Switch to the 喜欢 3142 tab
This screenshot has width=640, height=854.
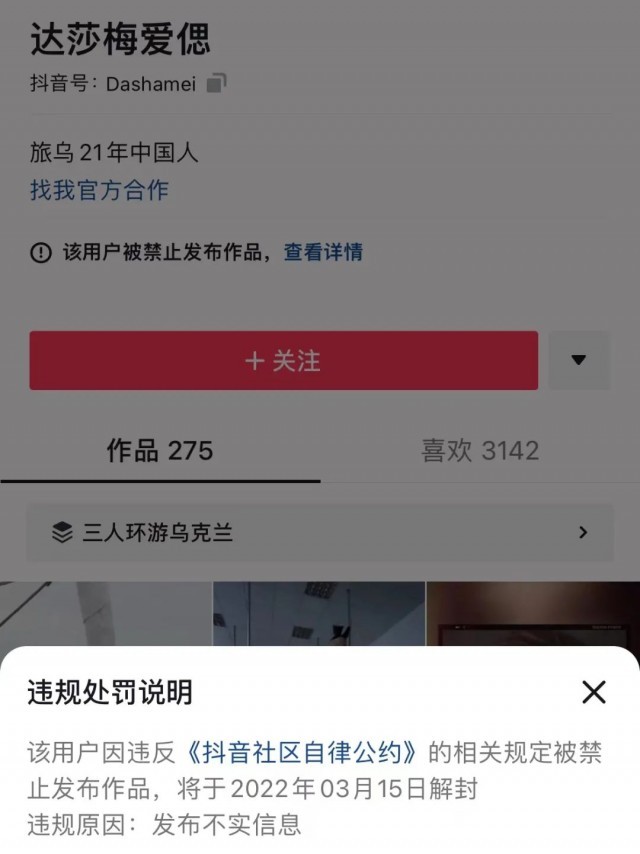coord(480,451)
